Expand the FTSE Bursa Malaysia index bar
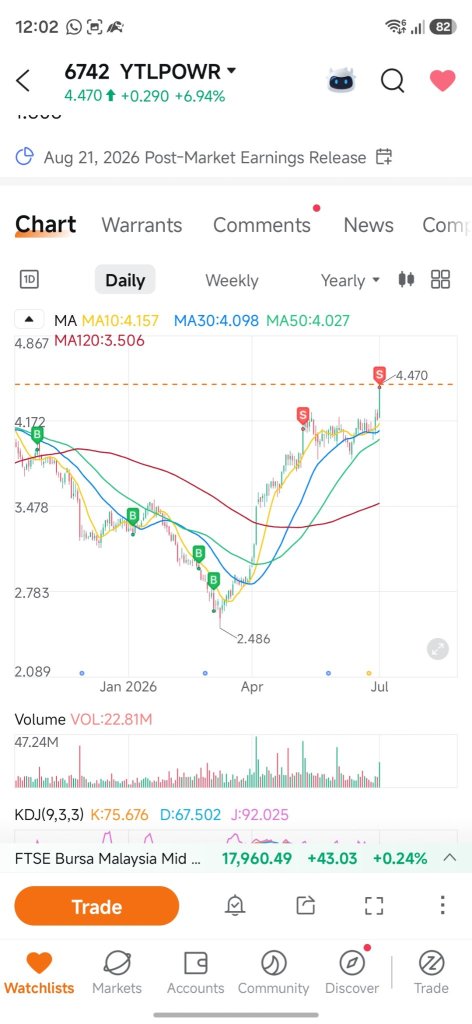 tap(450, 857)
